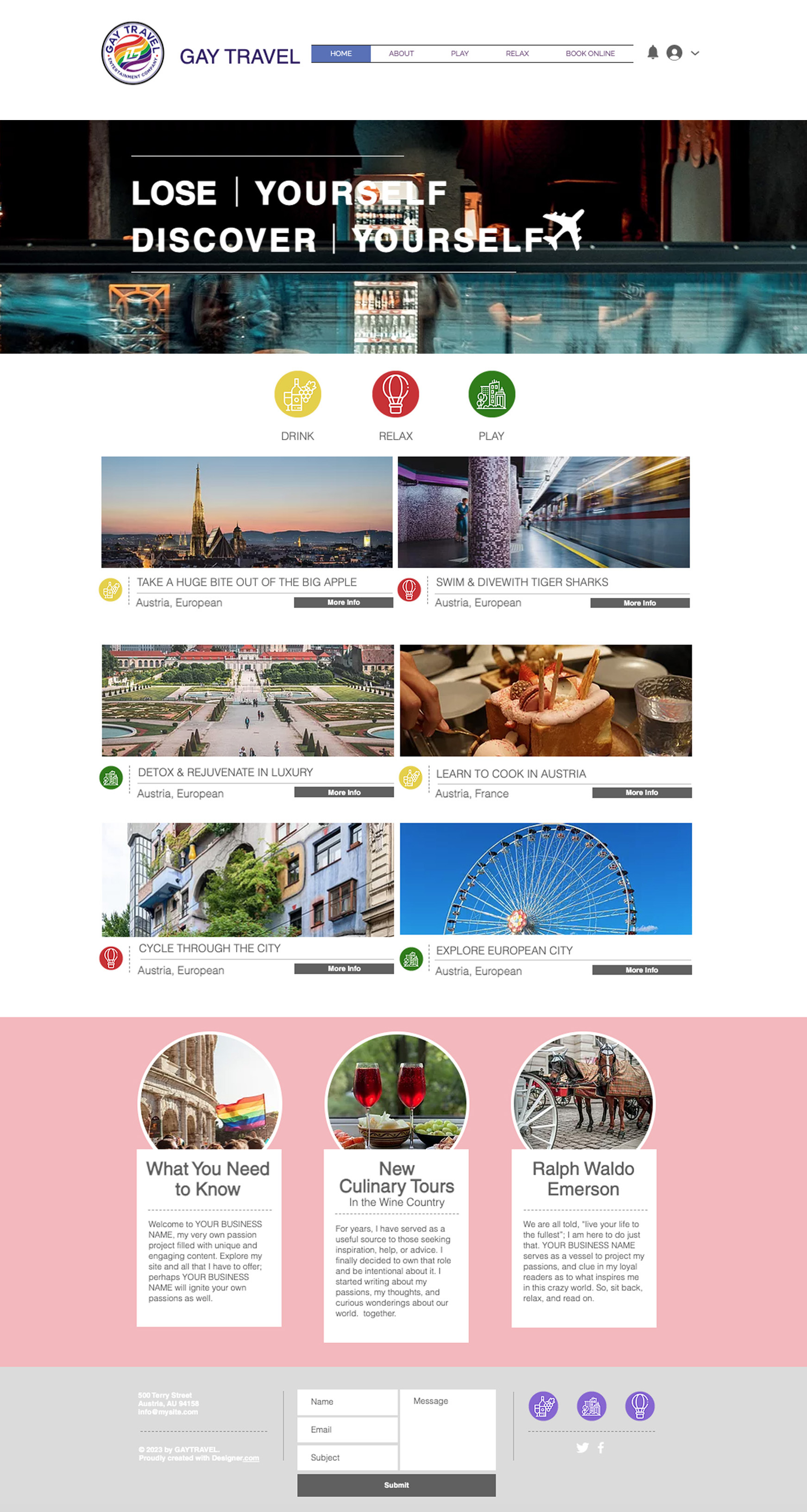More Info for Explore European City
Viewport: 807px width, 1512px height.
pos(642,970)
